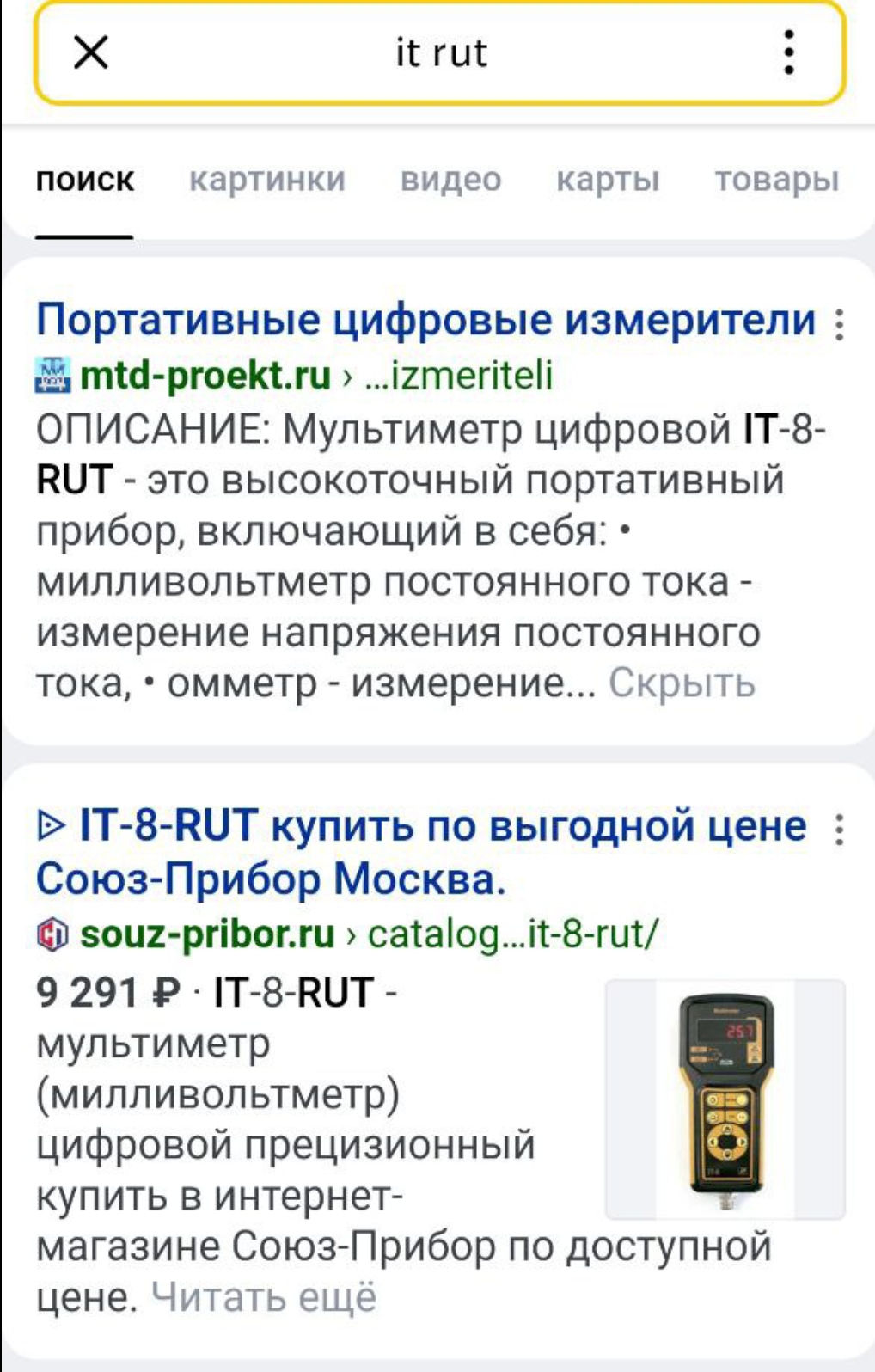Tap the search field containing 'it rut'
875x1372 pixels.
(x=440, y=53)
